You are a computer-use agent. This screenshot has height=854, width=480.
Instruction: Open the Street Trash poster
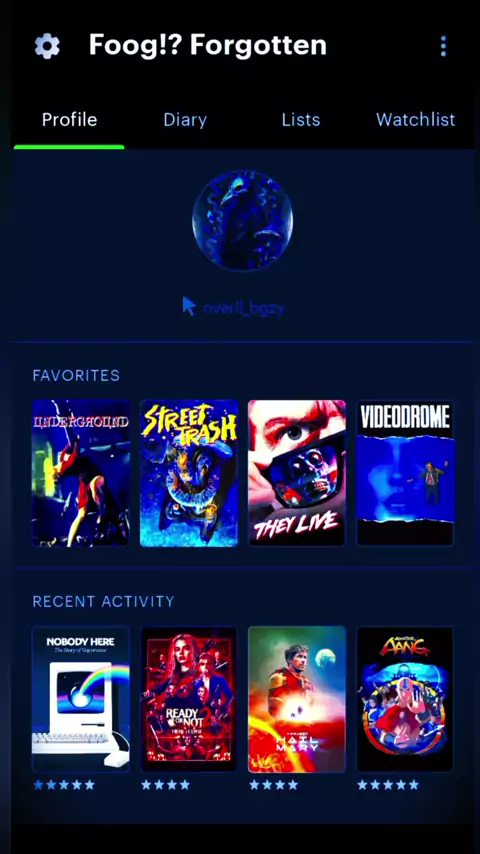(189, 473)
